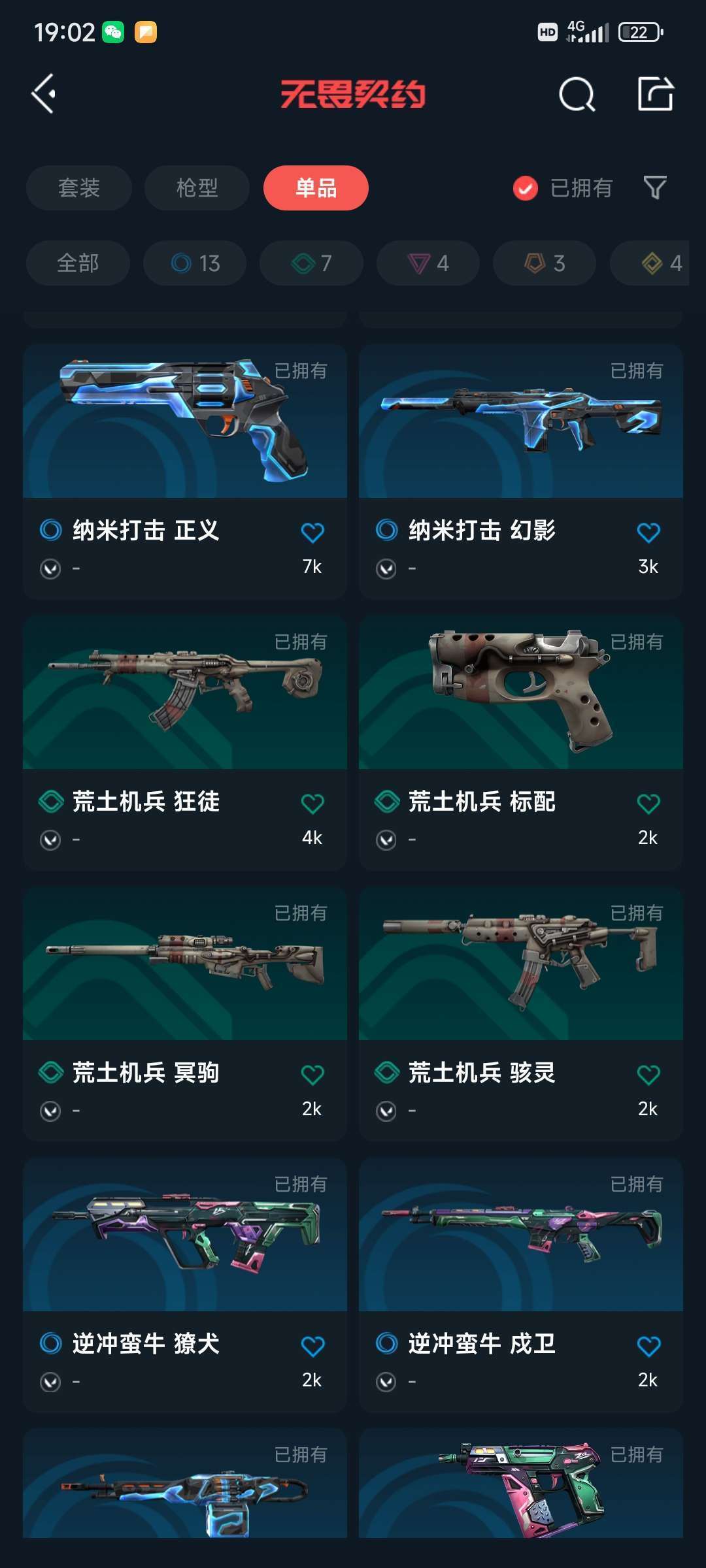Select the 单品 tab
The height and width of the screenshot is (1568, 706).
pyautogui.click(x=316, y=188)
